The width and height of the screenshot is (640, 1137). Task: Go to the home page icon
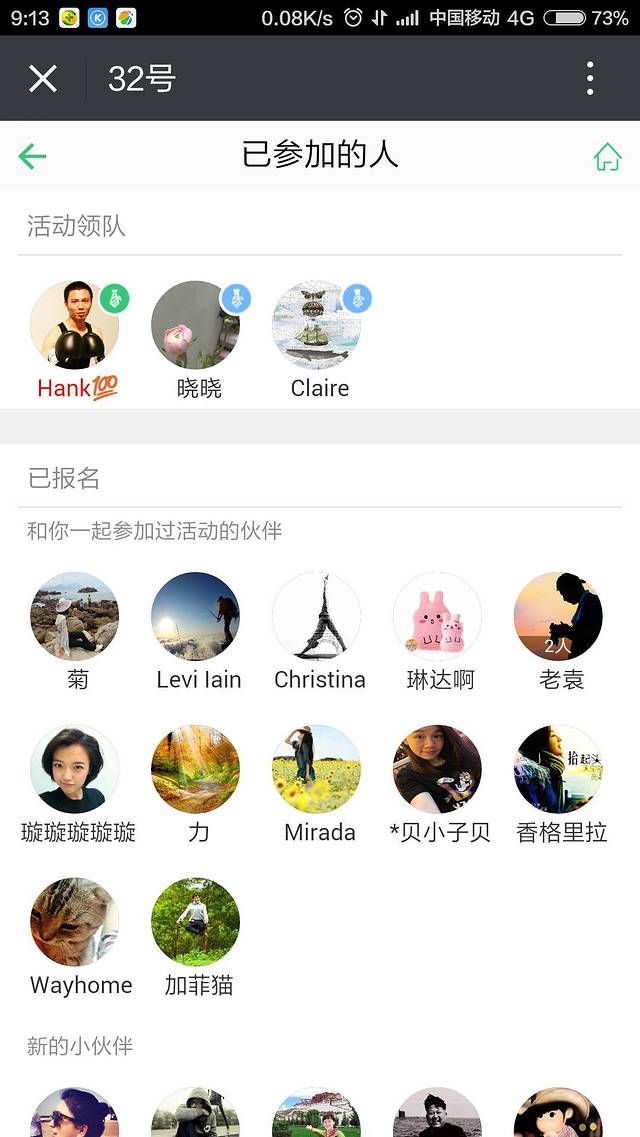(607, 157)
